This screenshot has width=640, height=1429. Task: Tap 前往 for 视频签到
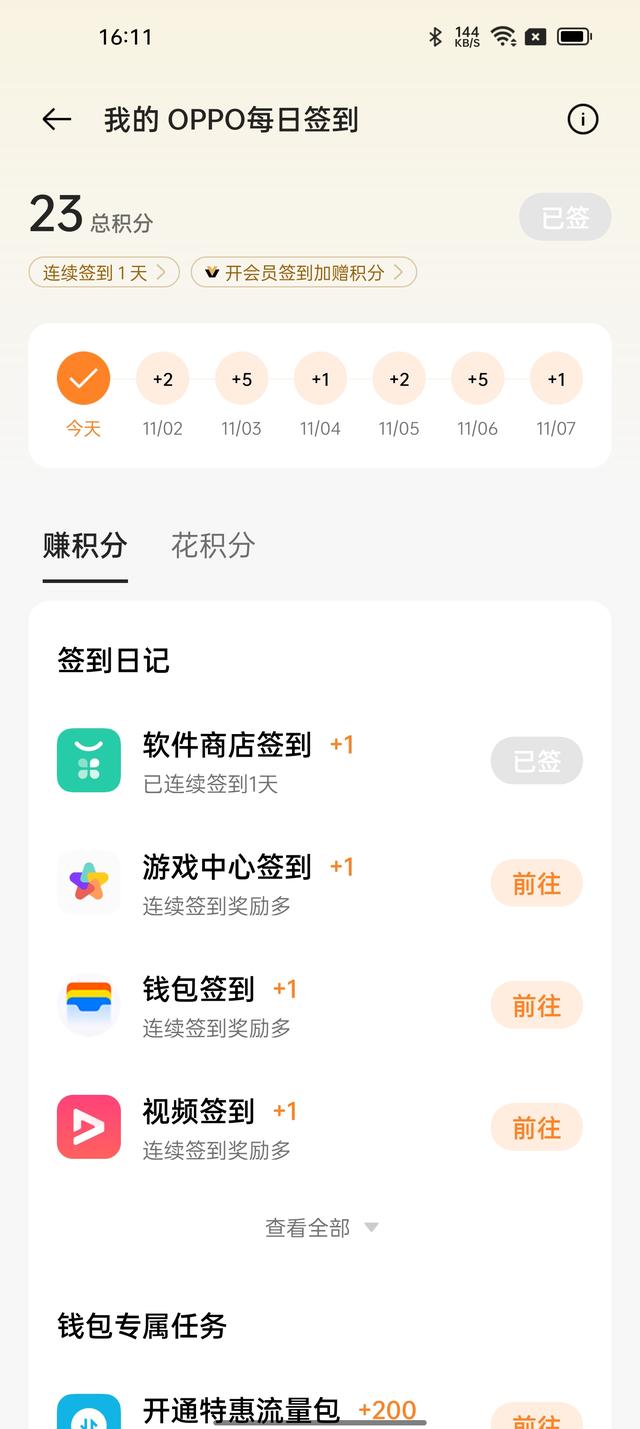pos(536,1128)
